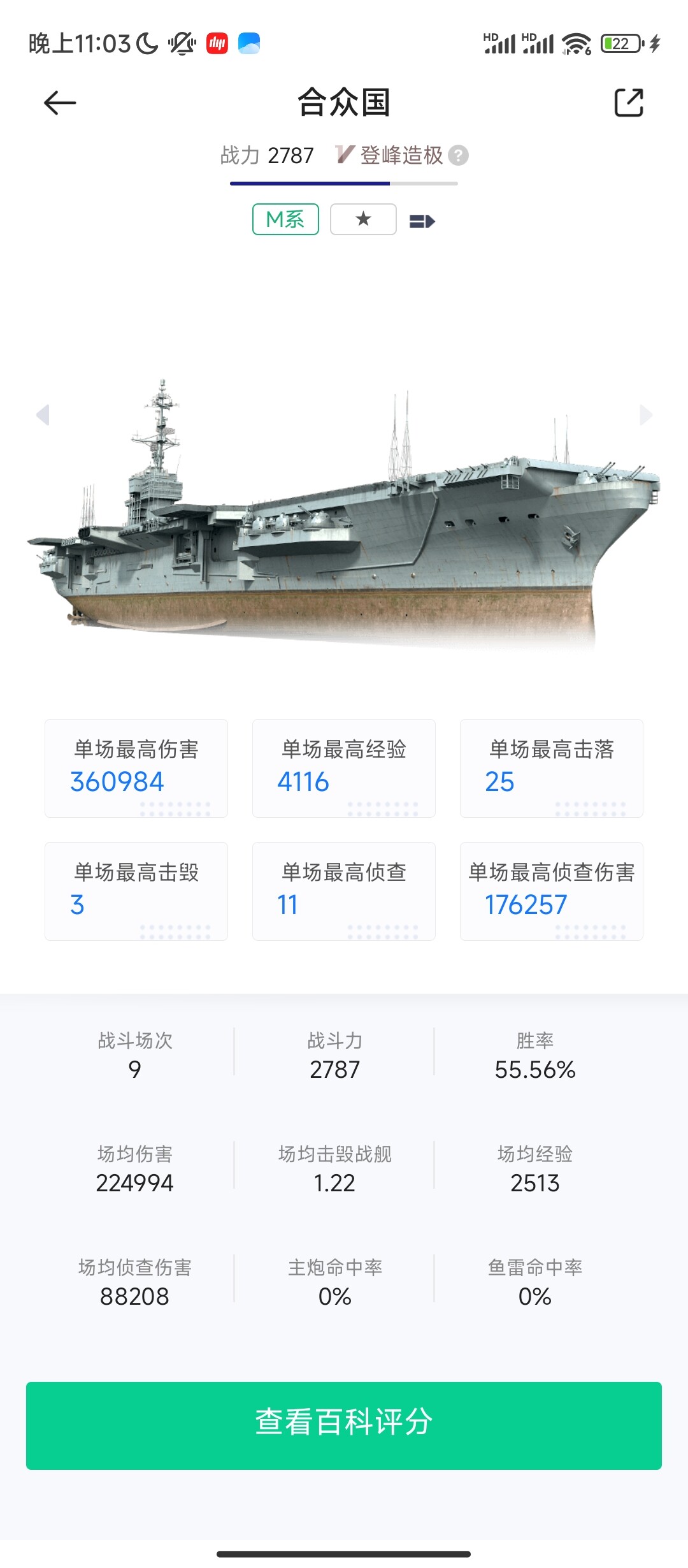Open the 单场最高侦查伤害 record card
Screen dimensions: 688x1568
click(x=552, y=891)
